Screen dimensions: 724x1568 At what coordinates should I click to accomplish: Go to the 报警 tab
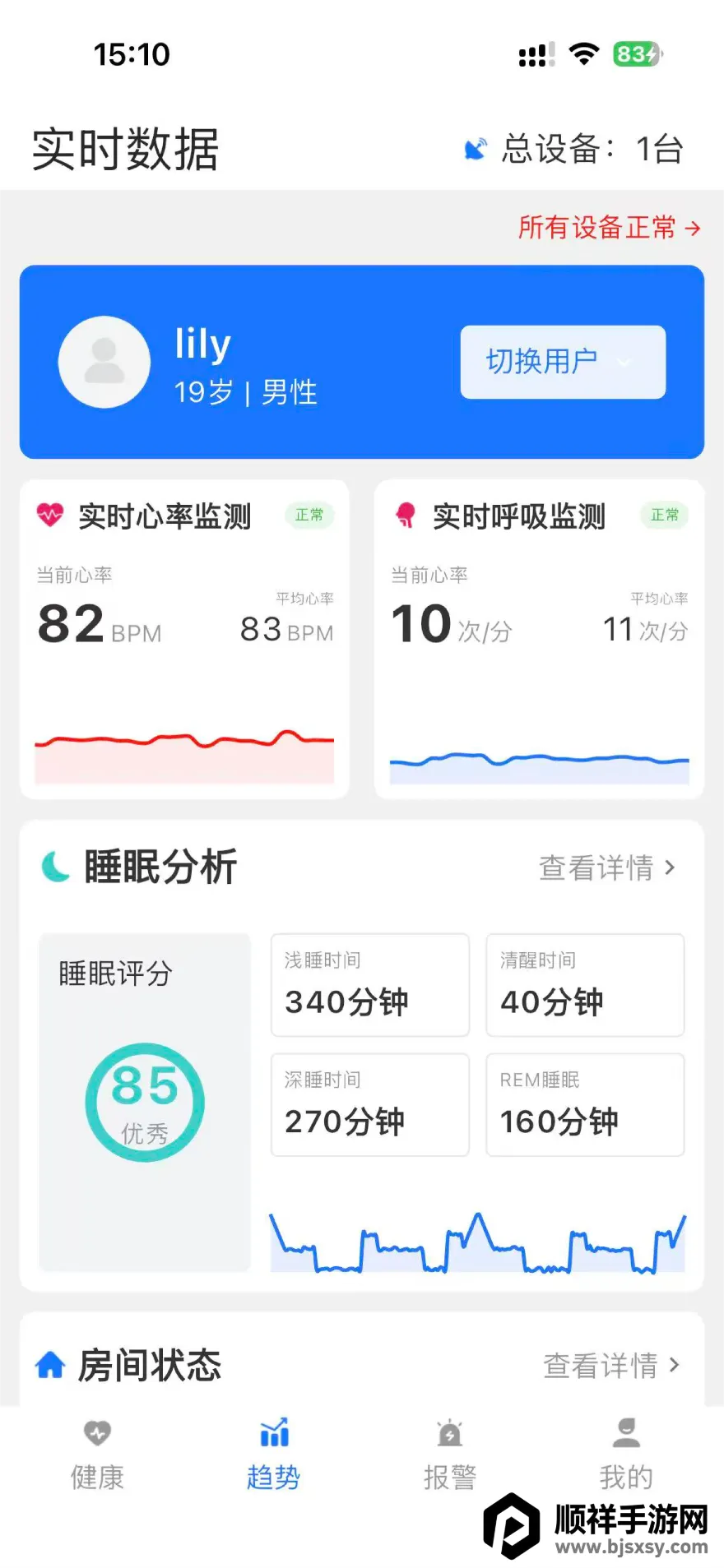449,1454
